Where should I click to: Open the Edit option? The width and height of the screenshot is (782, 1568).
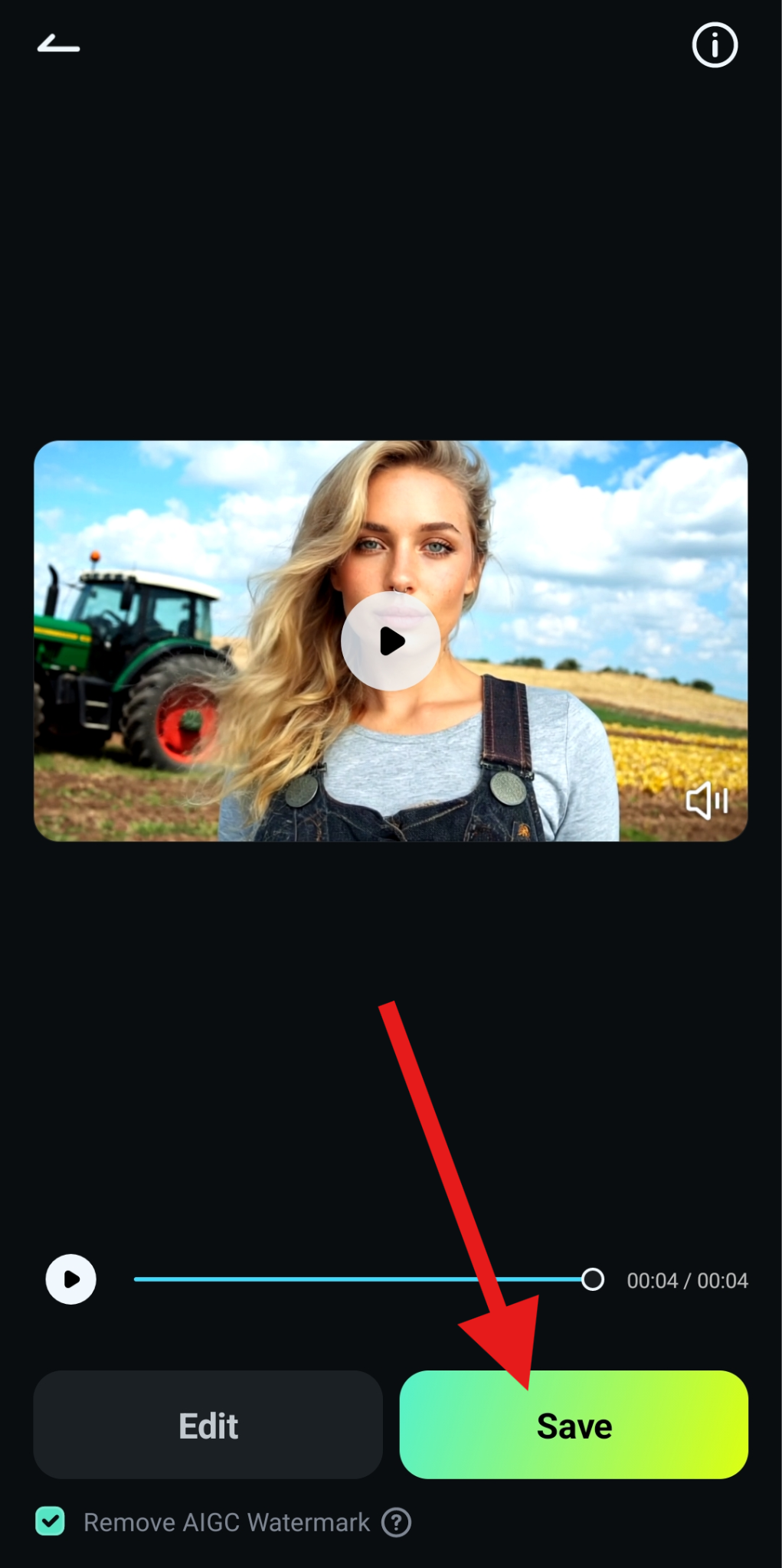point(208,1426)
